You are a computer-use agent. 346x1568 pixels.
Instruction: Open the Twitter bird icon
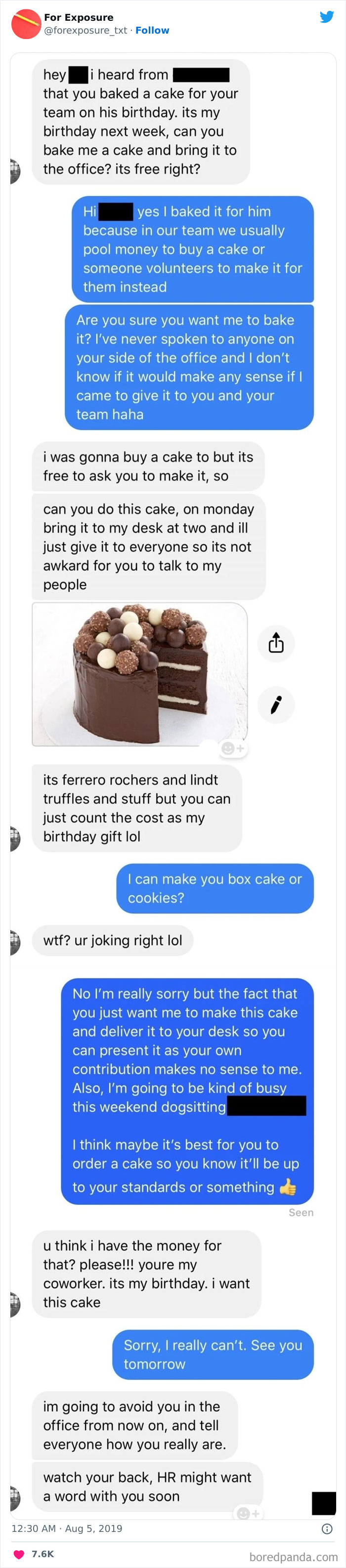tap(327, 17)
